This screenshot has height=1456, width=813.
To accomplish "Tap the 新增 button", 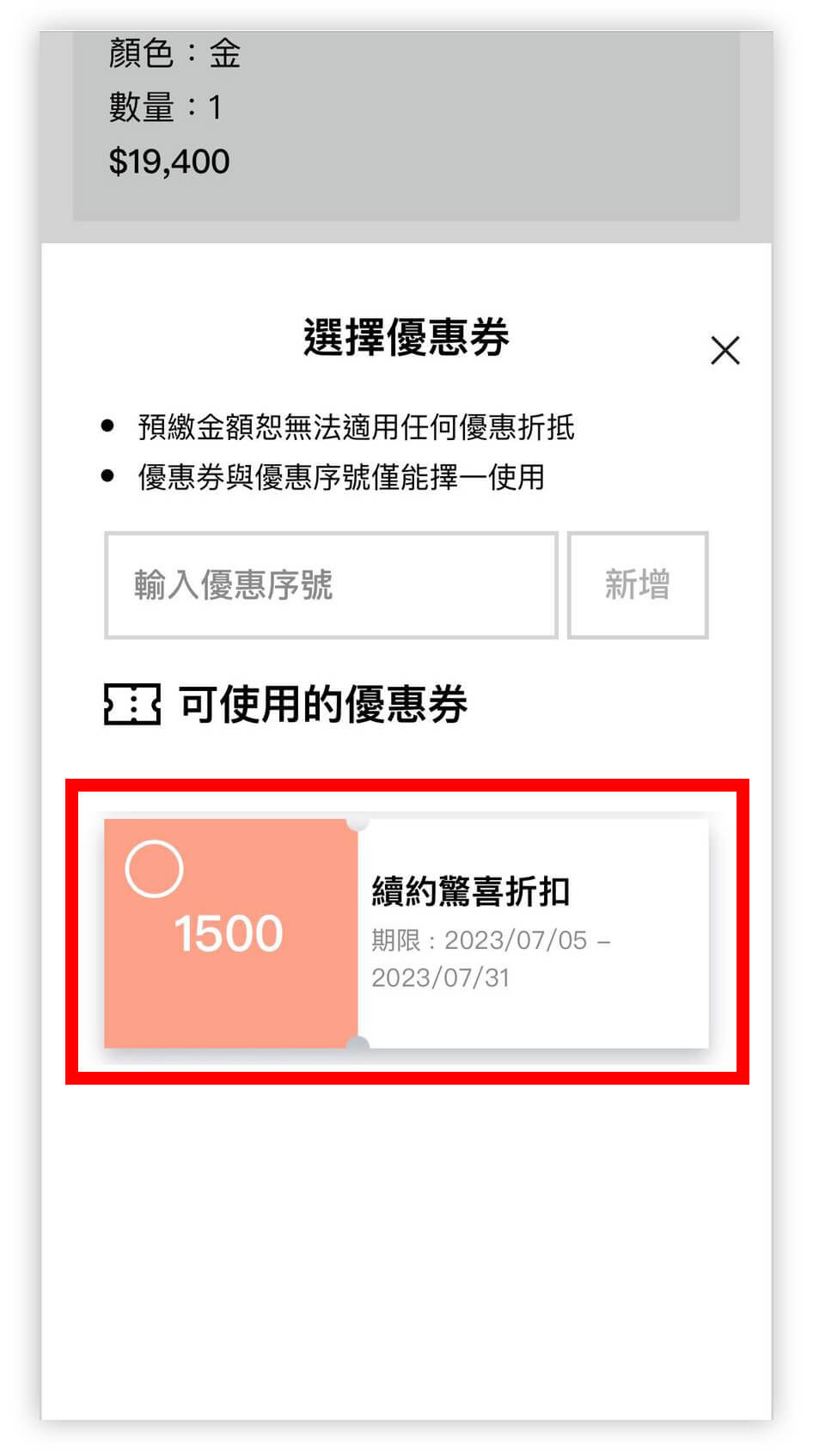I will (x=637, y=584).
